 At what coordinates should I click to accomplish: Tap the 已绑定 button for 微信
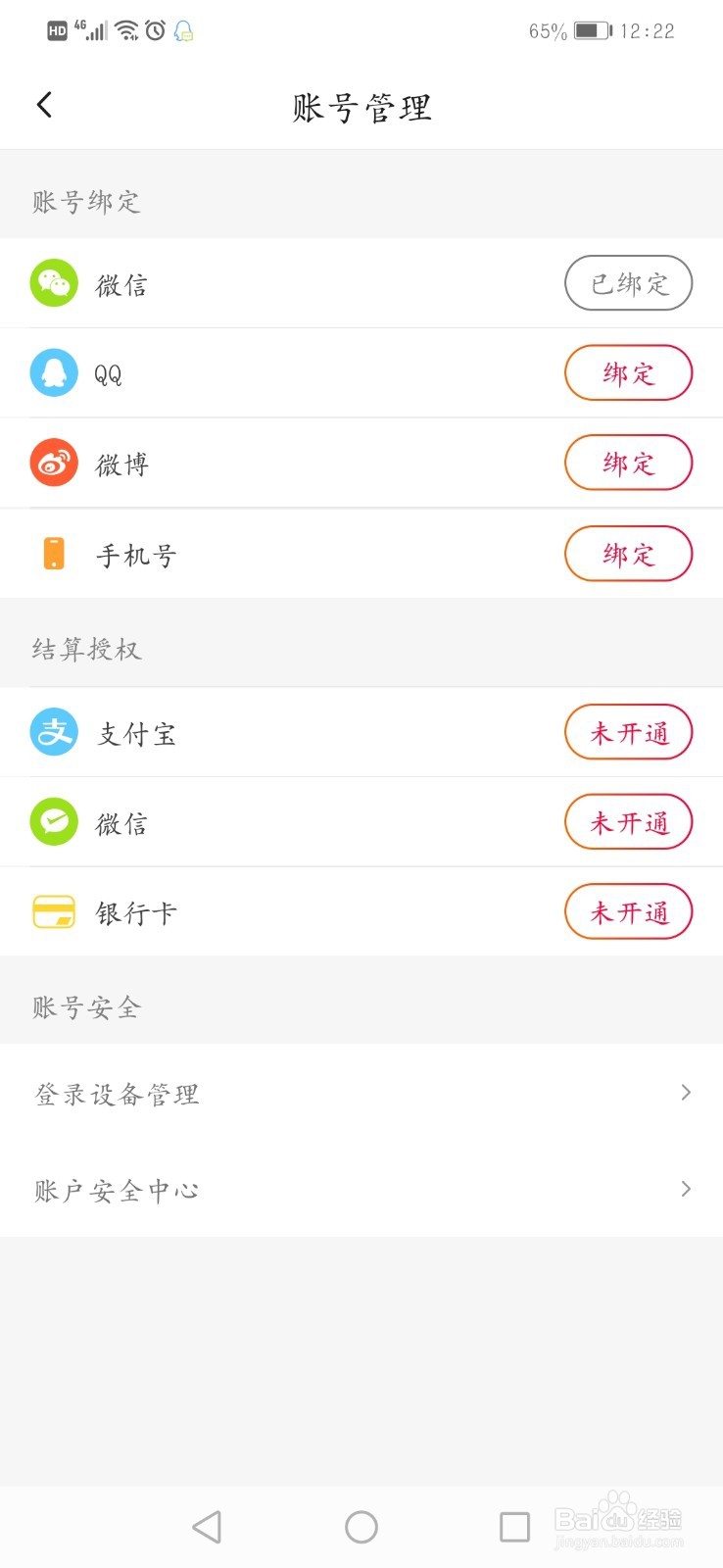click(628, 283)
